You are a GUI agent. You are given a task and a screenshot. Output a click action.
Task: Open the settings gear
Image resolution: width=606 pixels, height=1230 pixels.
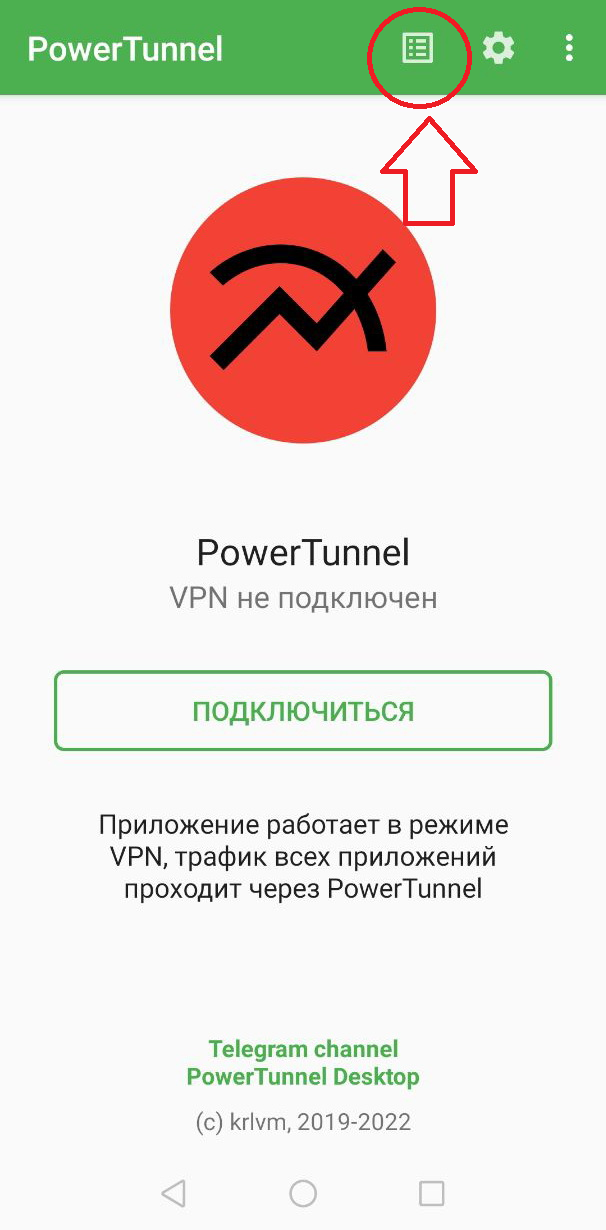coord(498,48)
